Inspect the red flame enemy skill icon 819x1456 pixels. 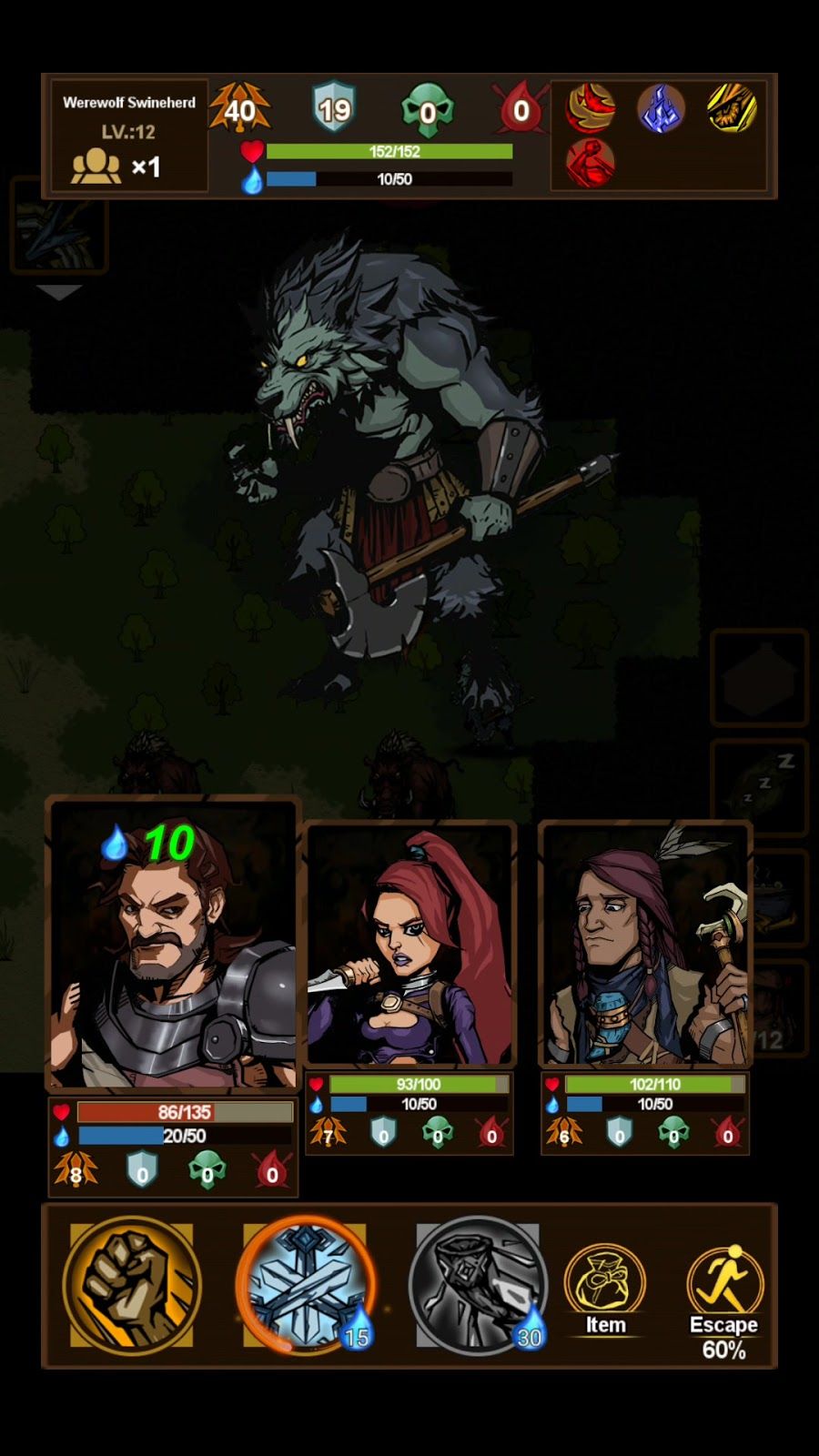click(x=591, y=107)
